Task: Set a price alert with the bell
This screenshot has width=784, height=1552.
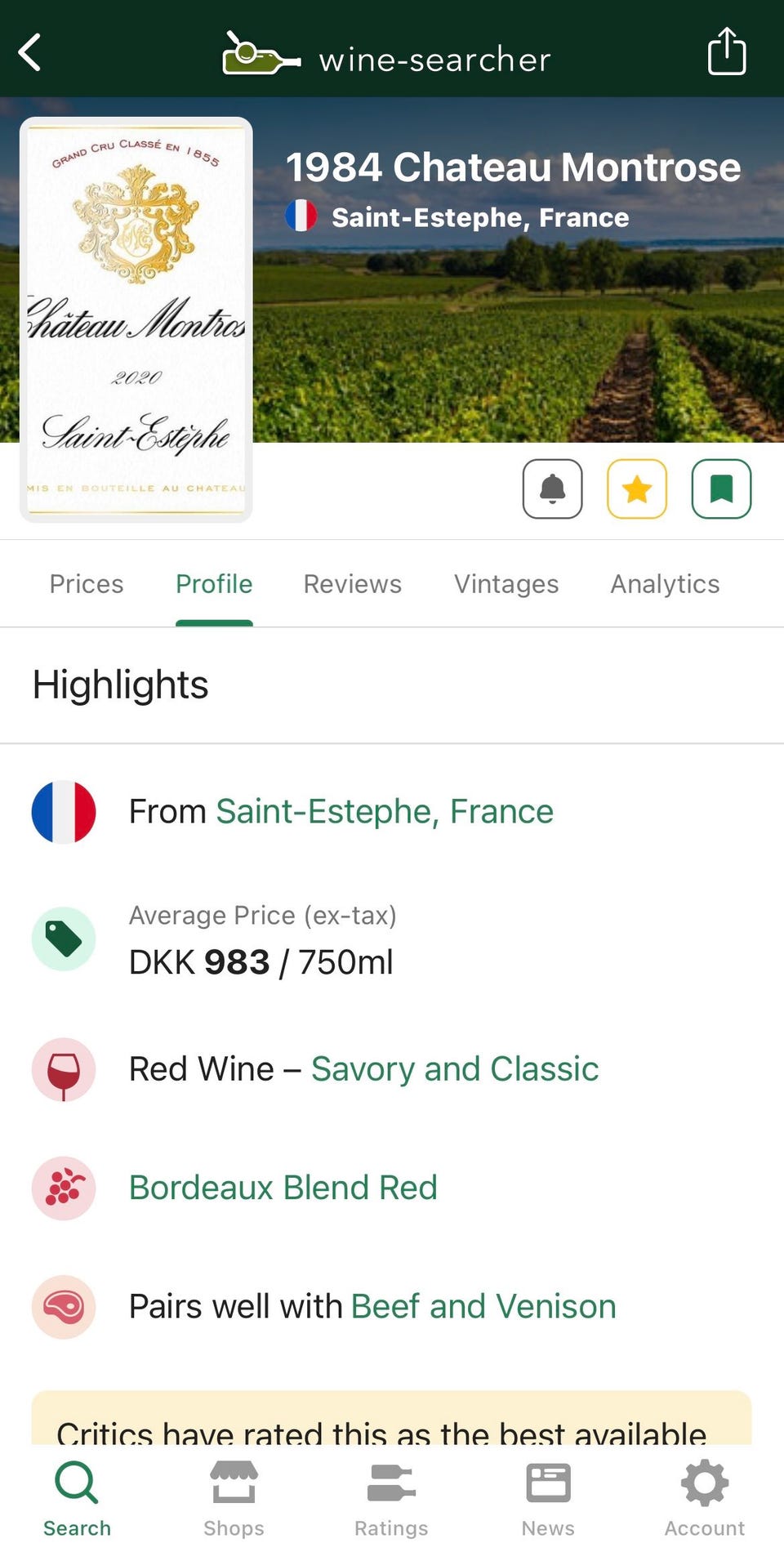Action: pyautogui.click(x=553, y=488)
